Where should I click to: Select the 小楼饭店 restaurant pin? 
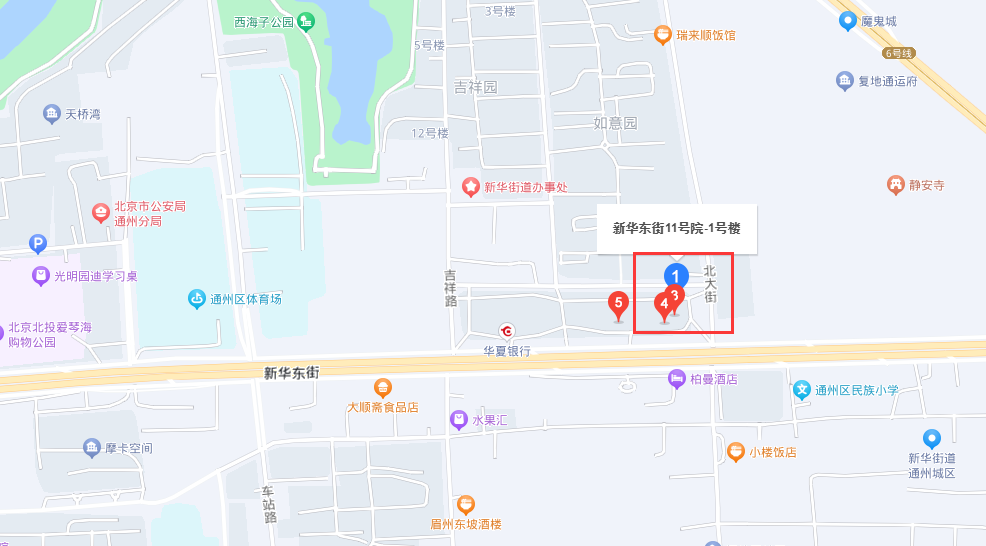pyautogui.click(x=736, y=451)
